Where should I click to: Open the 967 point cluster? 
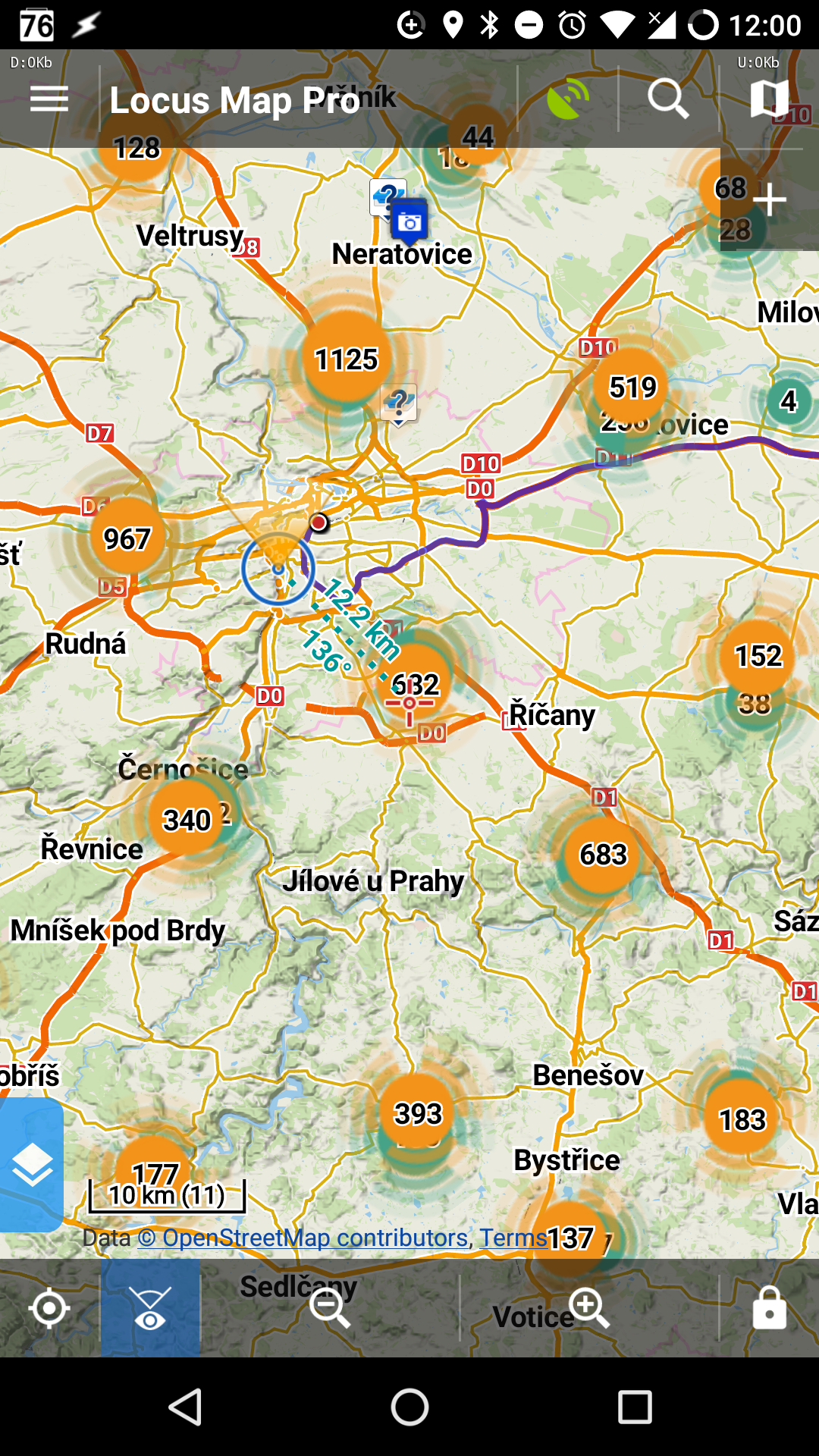click(x=127, y=538)
